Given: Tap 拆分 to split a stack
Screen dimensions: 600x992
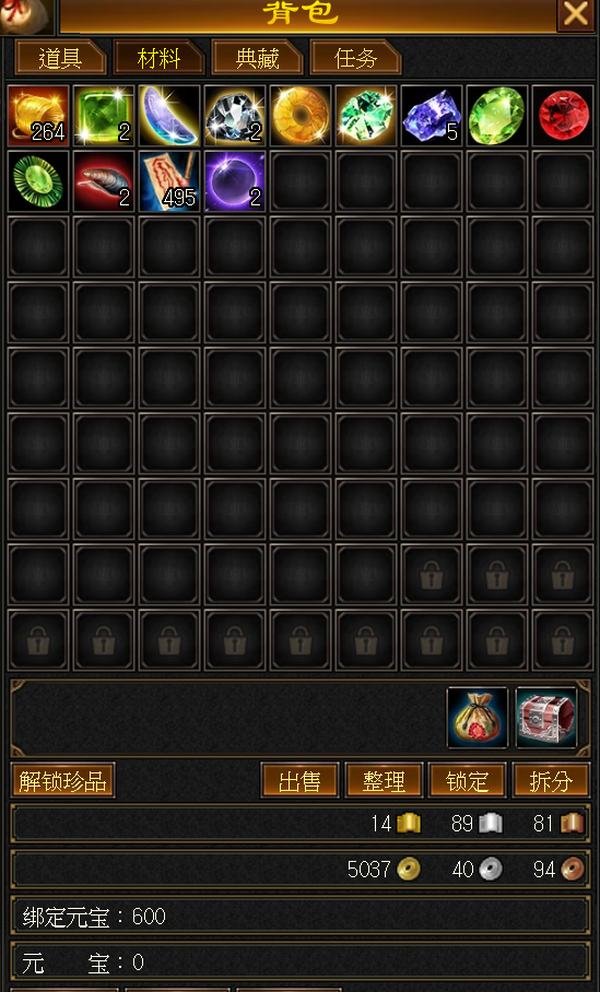Looking at the screenshot, I should [x=551, y=781].
